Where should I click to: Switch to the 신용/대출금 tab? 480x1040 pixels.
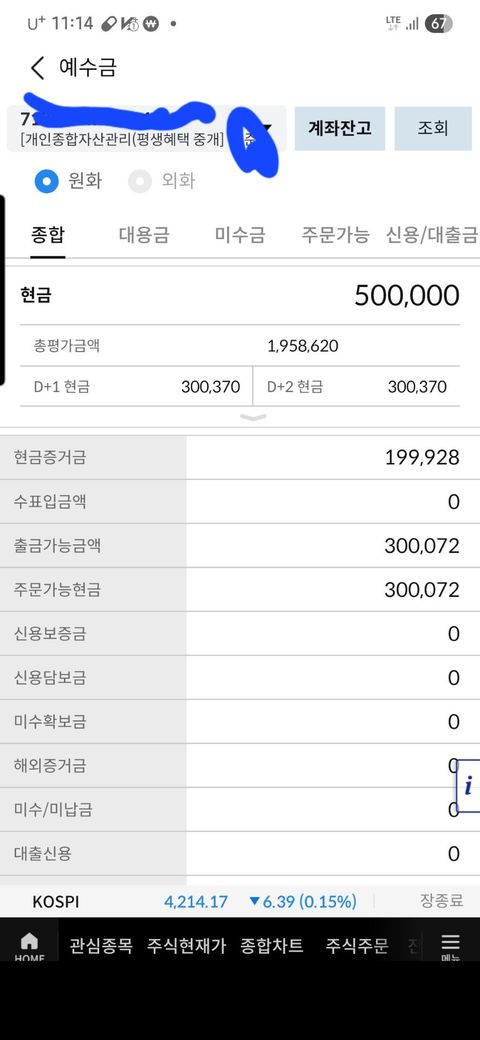(x=432, y=235)
